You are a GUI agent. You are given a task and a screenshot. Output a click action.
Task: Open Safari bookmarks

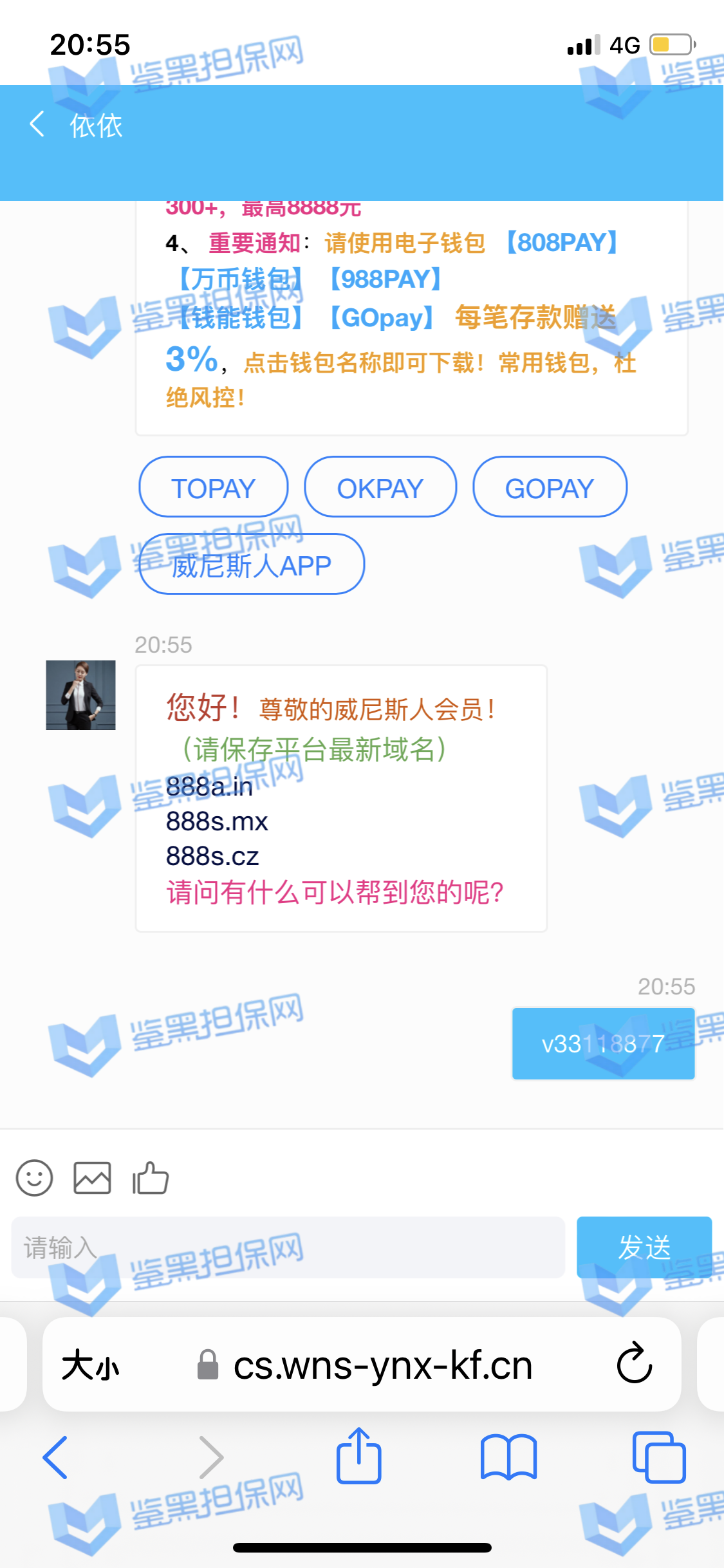[x=508, y=1457]
